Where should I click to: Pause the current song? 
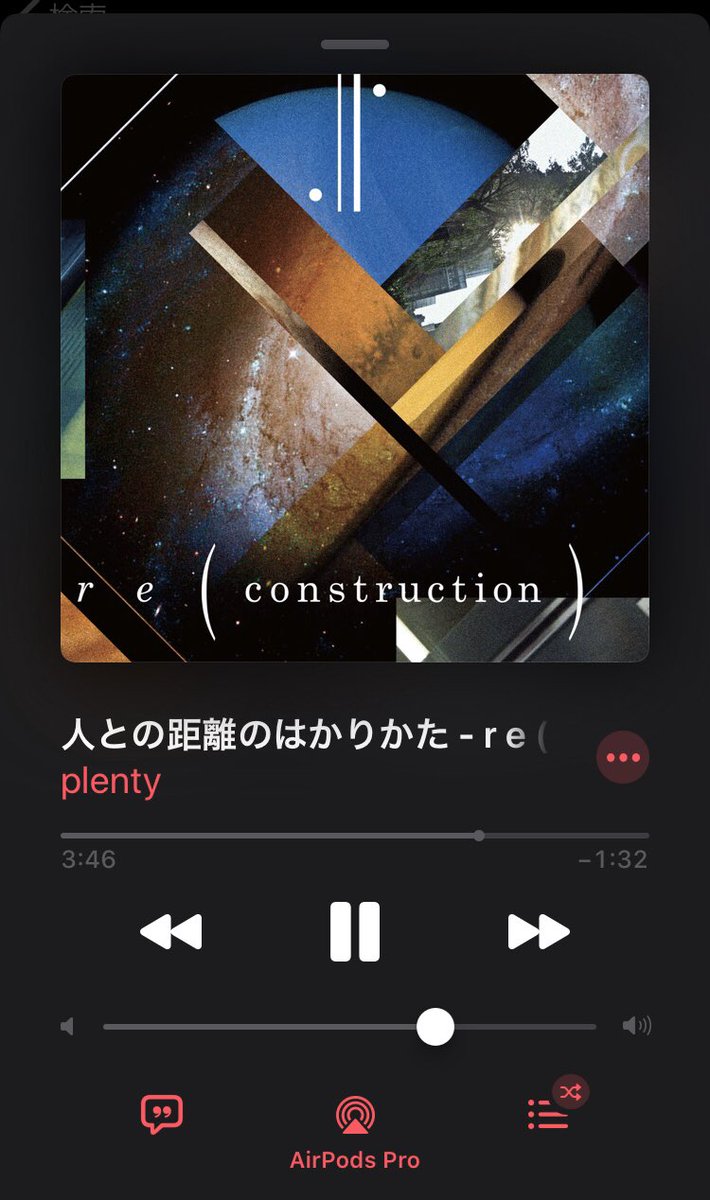coord(355,931)
